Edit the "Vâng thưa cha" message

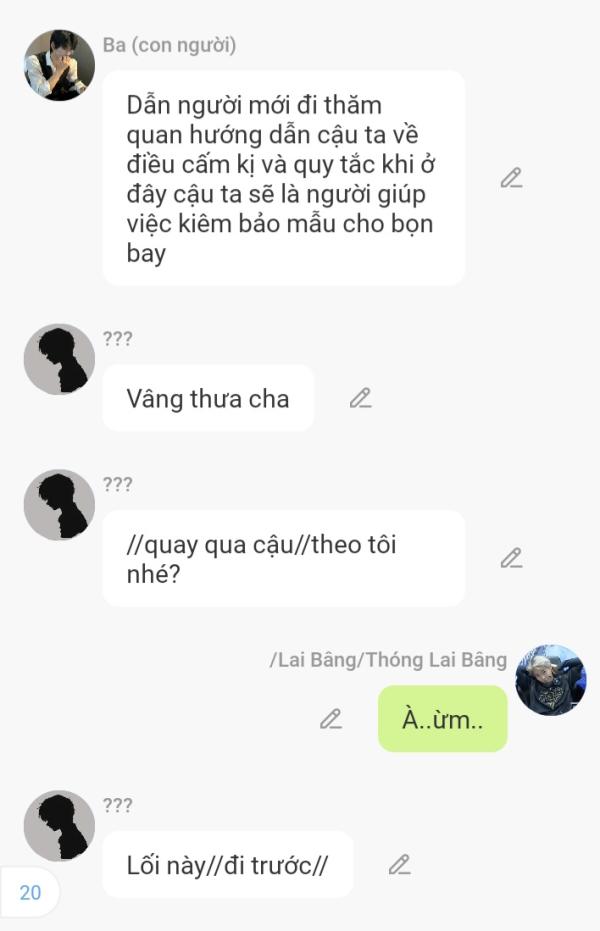click(360, 398)
